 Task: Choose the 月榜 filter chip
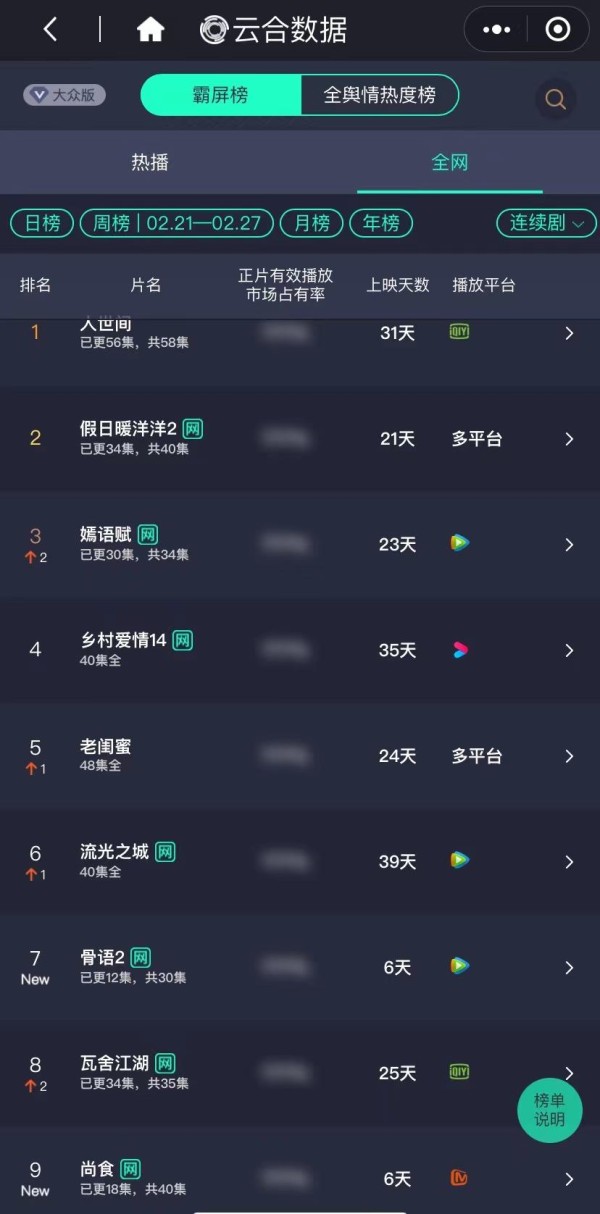(x=312, y=223)
